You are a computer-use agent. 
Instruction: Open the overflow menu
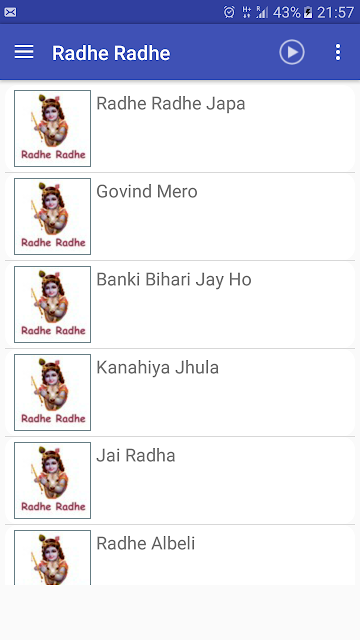338,52
